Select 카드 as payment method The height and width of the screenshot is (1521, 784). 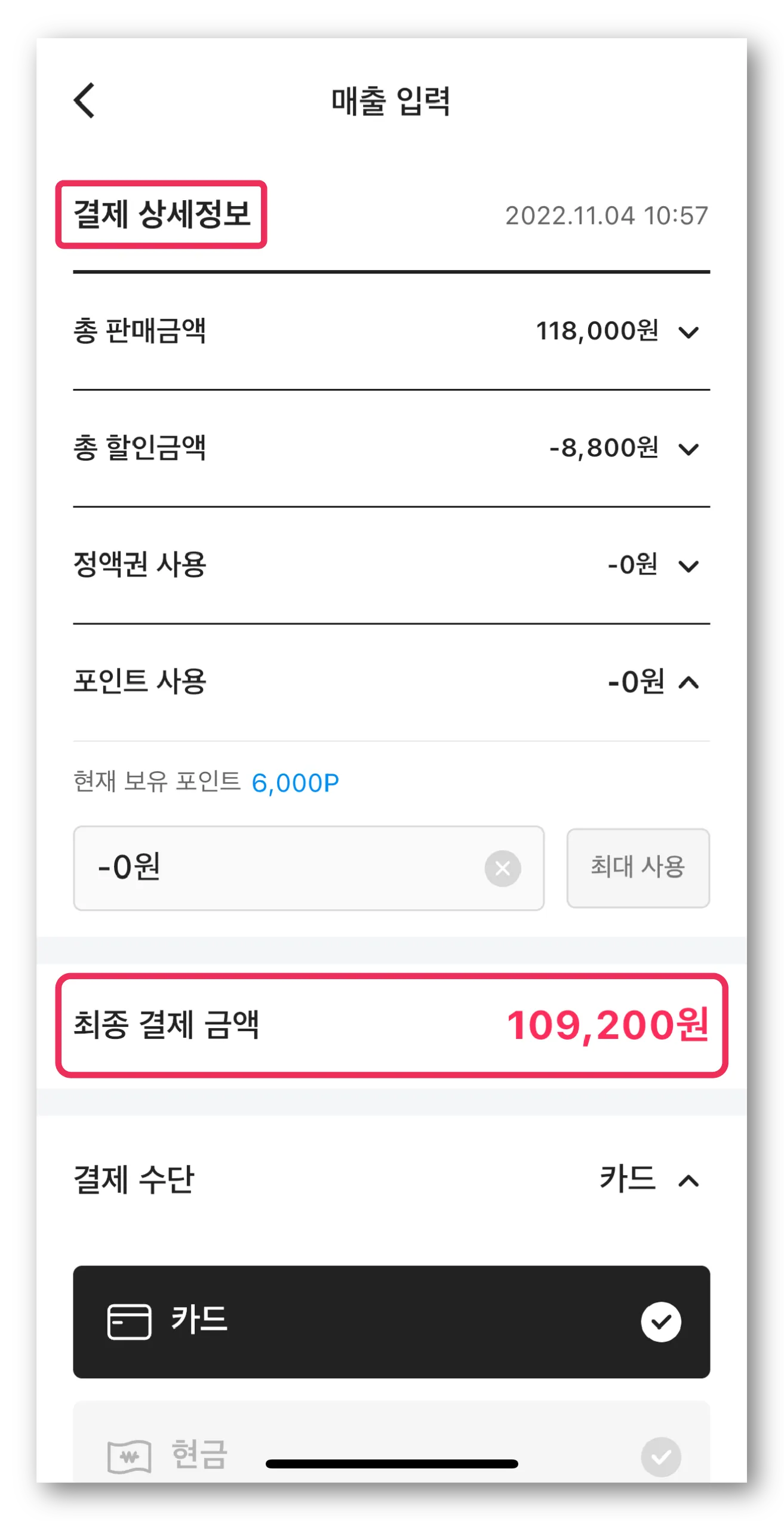pyautogui.click(x=391, y=1321)
